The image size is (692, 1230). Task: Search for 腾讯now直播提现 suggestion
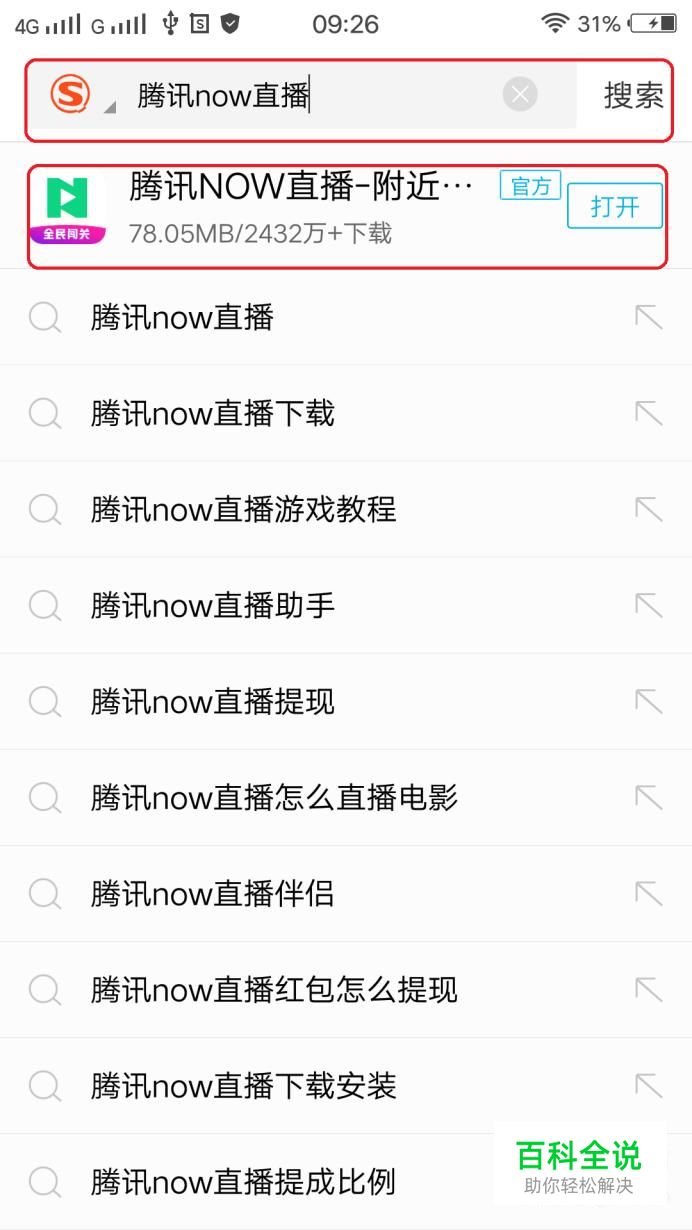(212, 702)
